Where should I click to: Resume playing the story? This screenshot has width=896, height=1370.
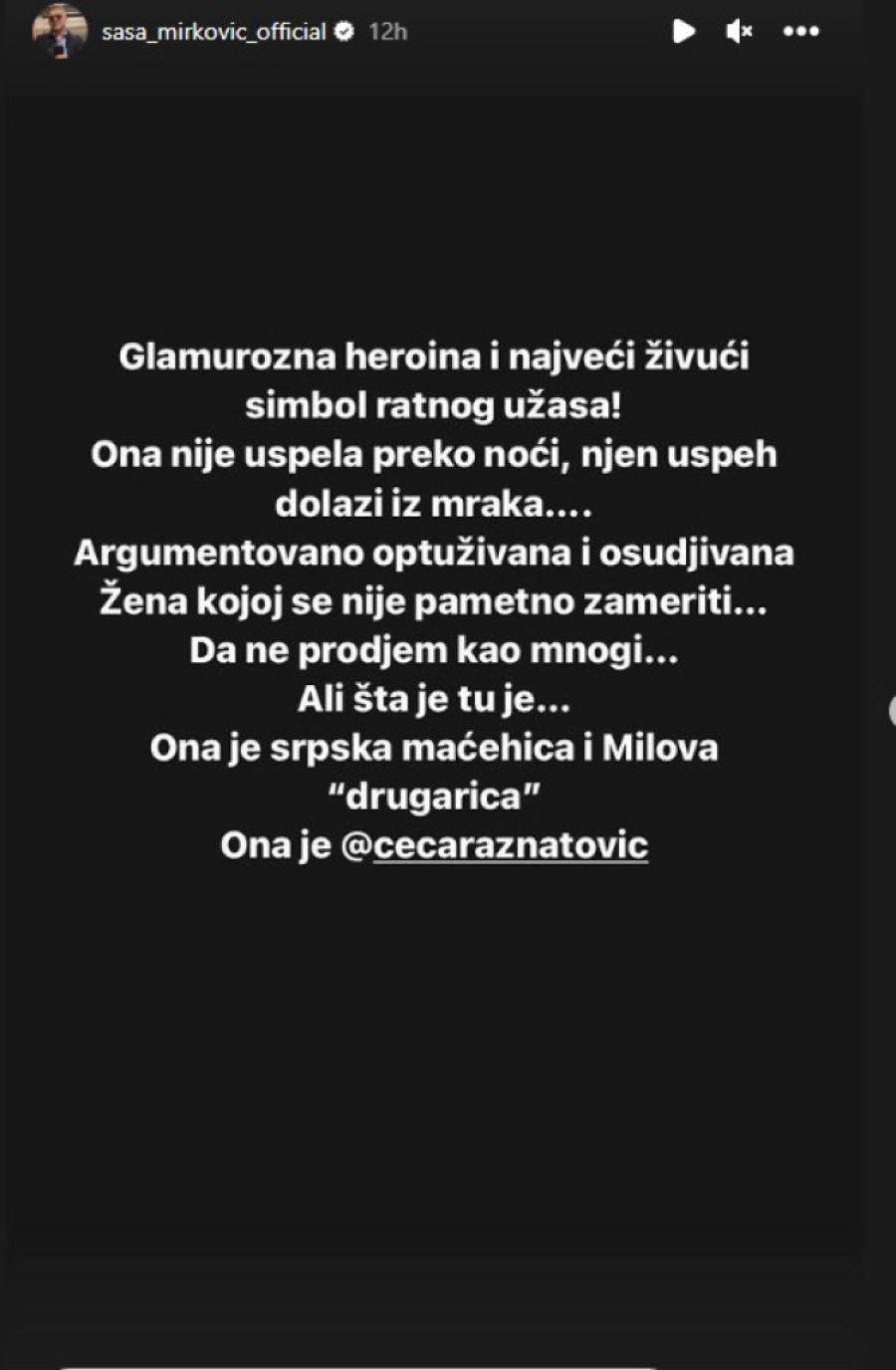(x=683, y=32)
